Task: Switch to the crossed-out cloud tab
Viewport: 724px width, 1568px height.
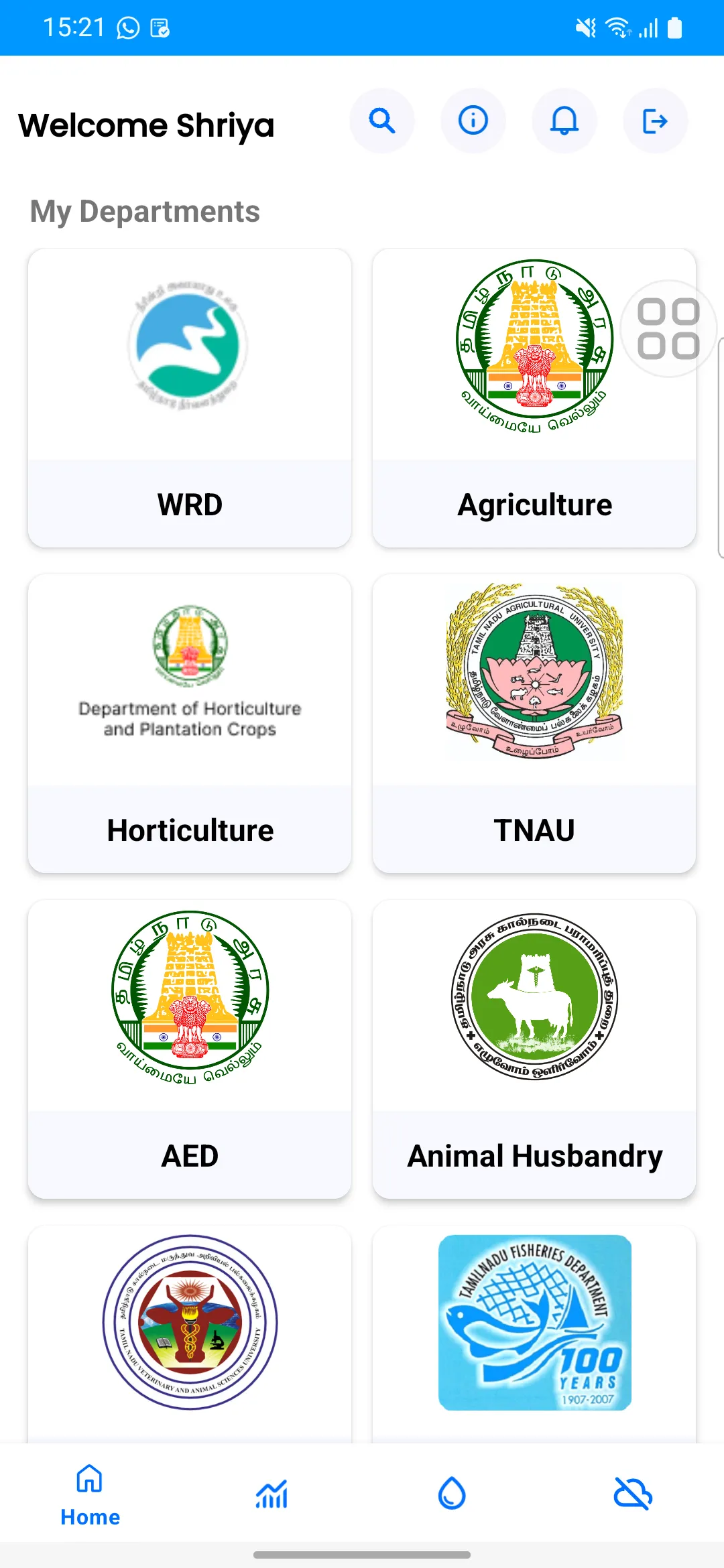Action: point(633,1494)
